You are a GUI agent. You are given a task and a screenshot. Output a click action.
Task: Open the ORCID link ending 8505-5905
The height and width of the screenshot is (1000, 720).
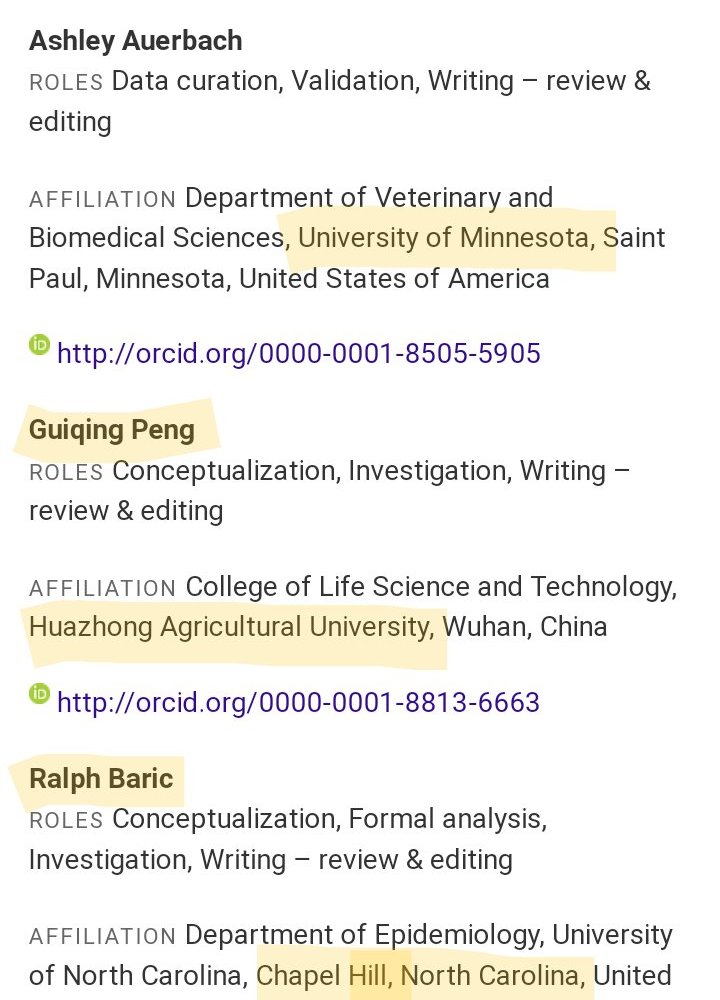coord(298,353)
